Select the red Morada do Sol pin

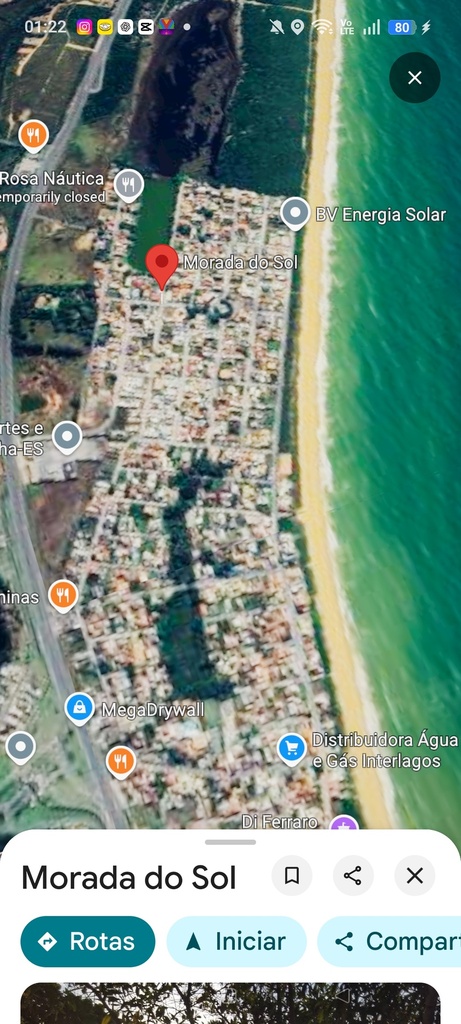[162, 266]
